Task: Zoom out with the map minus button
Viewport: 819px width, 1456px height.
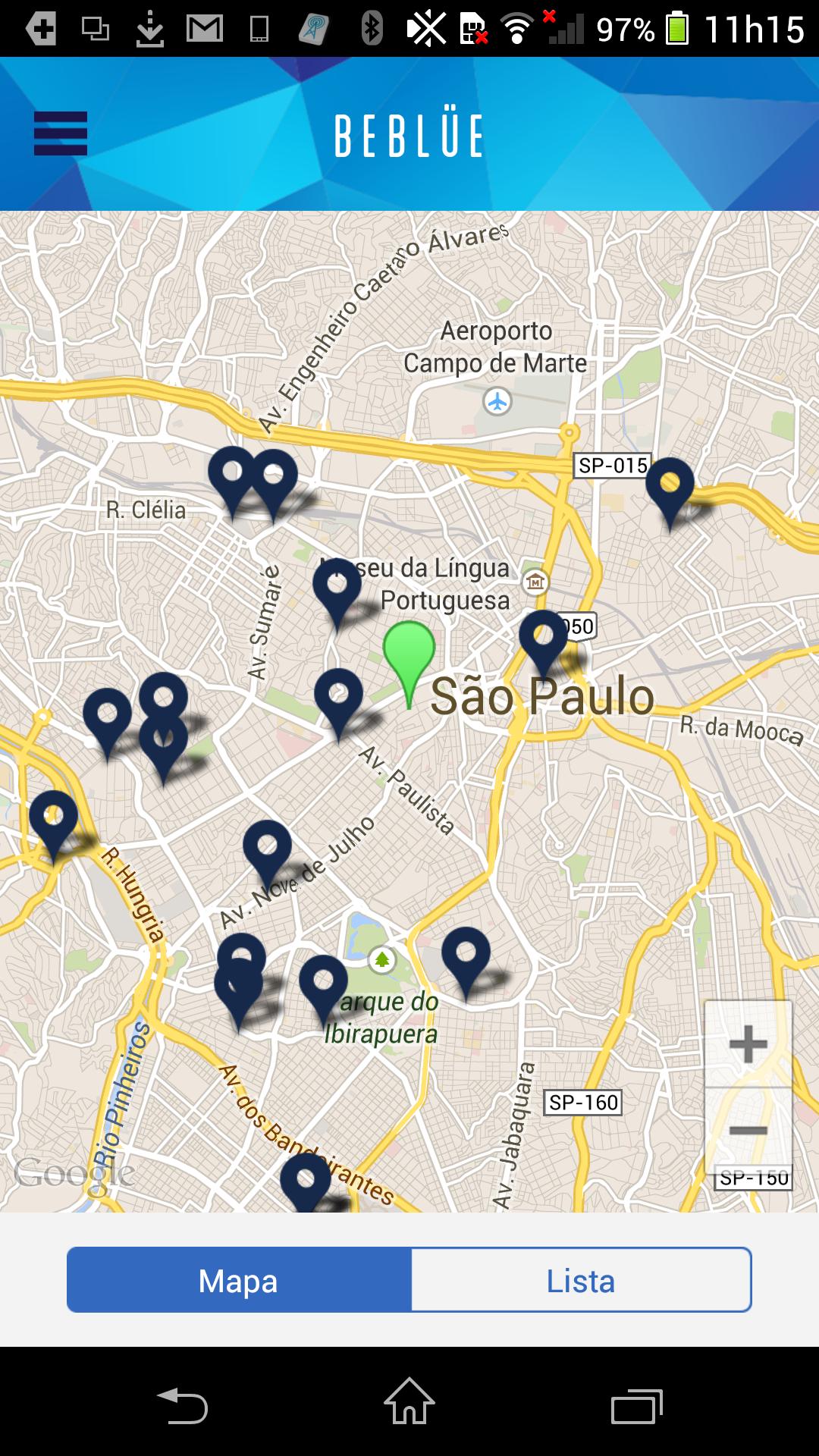Action: click(x=748, y=1131)
